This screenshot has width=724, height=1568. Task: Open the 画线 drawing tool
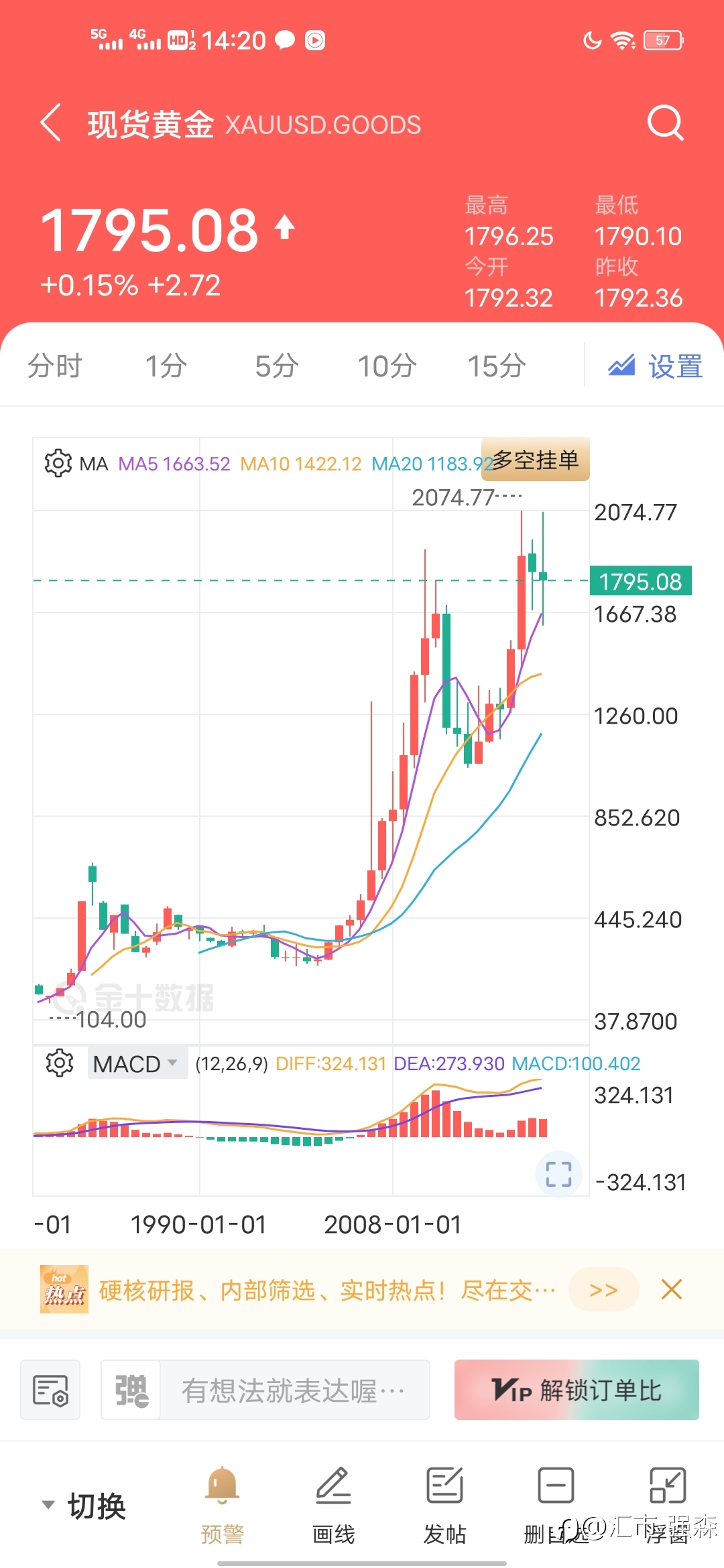coord(334,1504)
